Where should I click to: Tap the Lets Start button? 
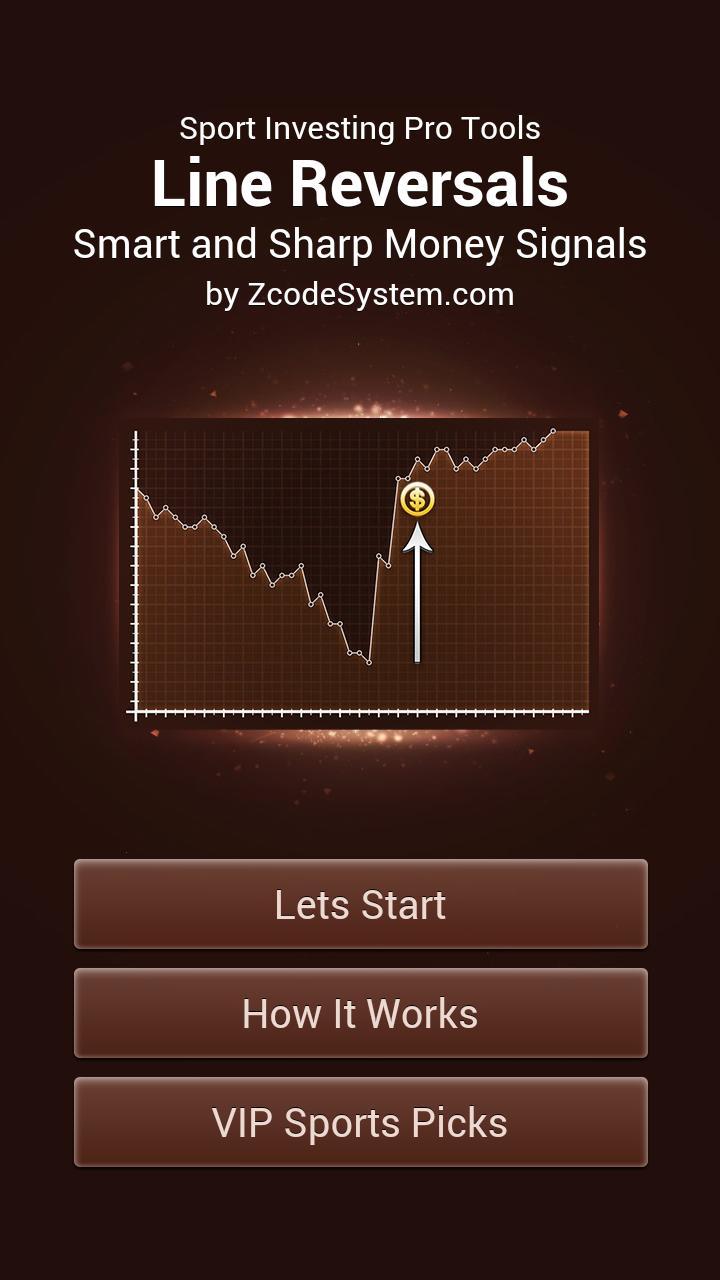[x=360, y=904]
